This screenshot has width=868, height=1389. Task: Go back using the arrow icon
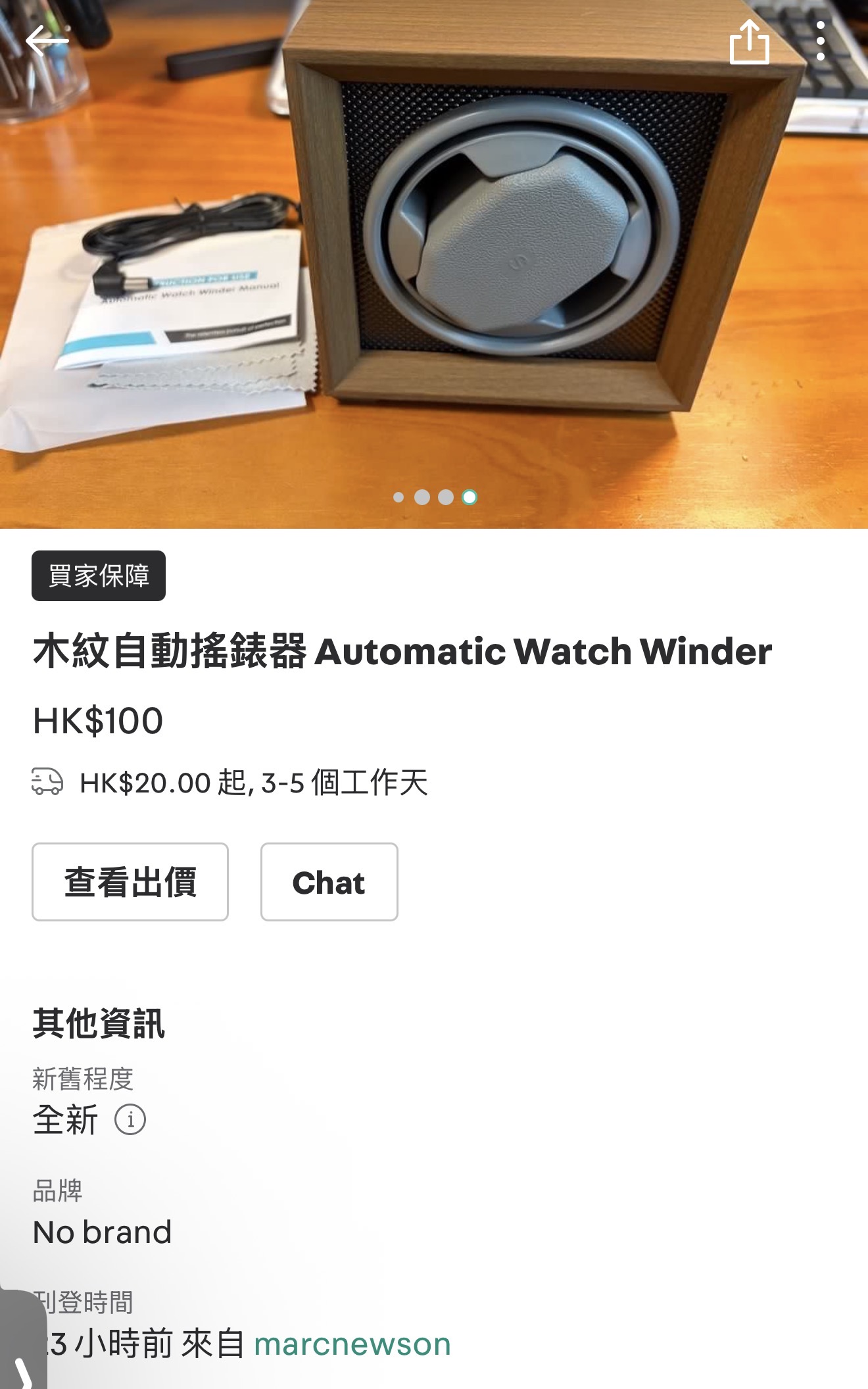click(47, 41)
